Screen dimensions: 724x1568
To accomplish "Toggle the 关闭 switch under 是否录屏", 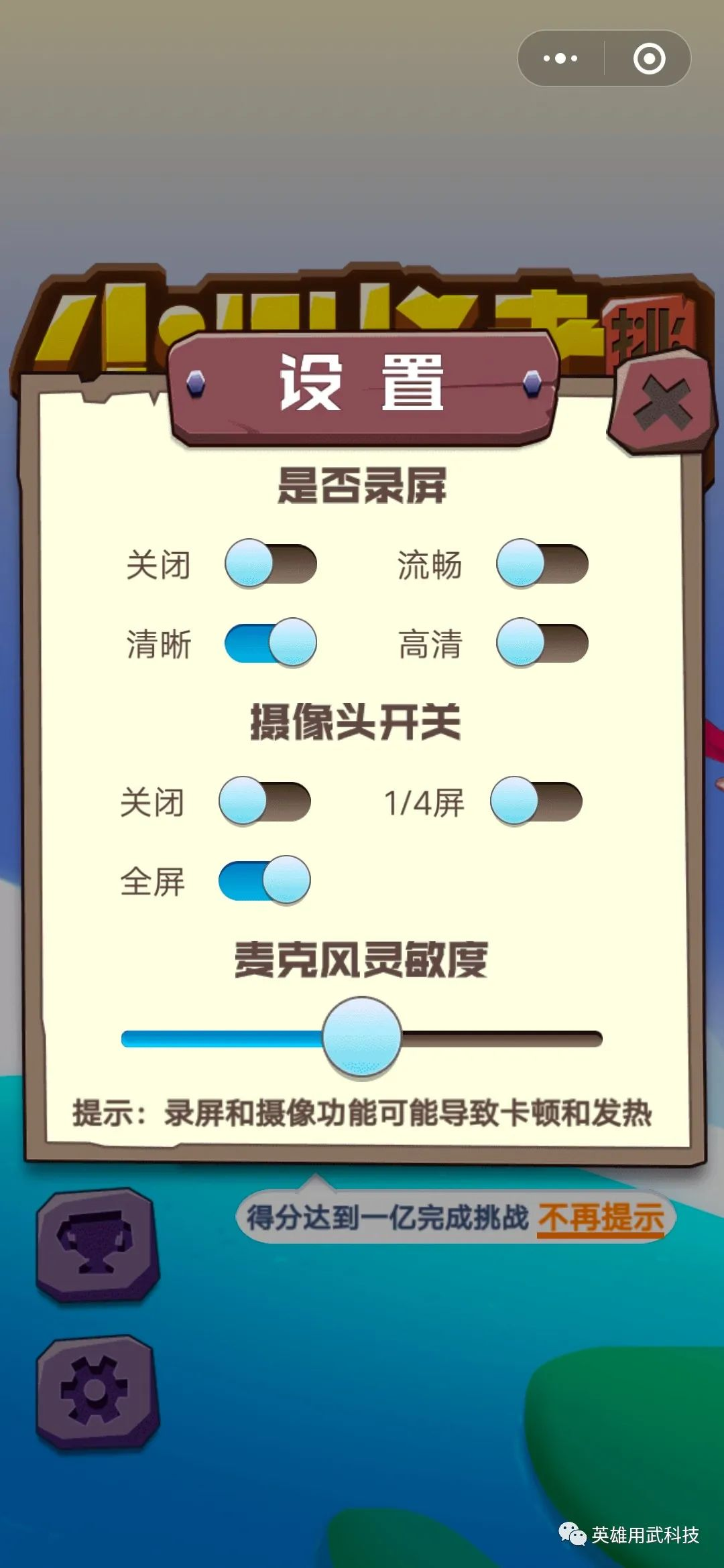I will pos(271,564).
